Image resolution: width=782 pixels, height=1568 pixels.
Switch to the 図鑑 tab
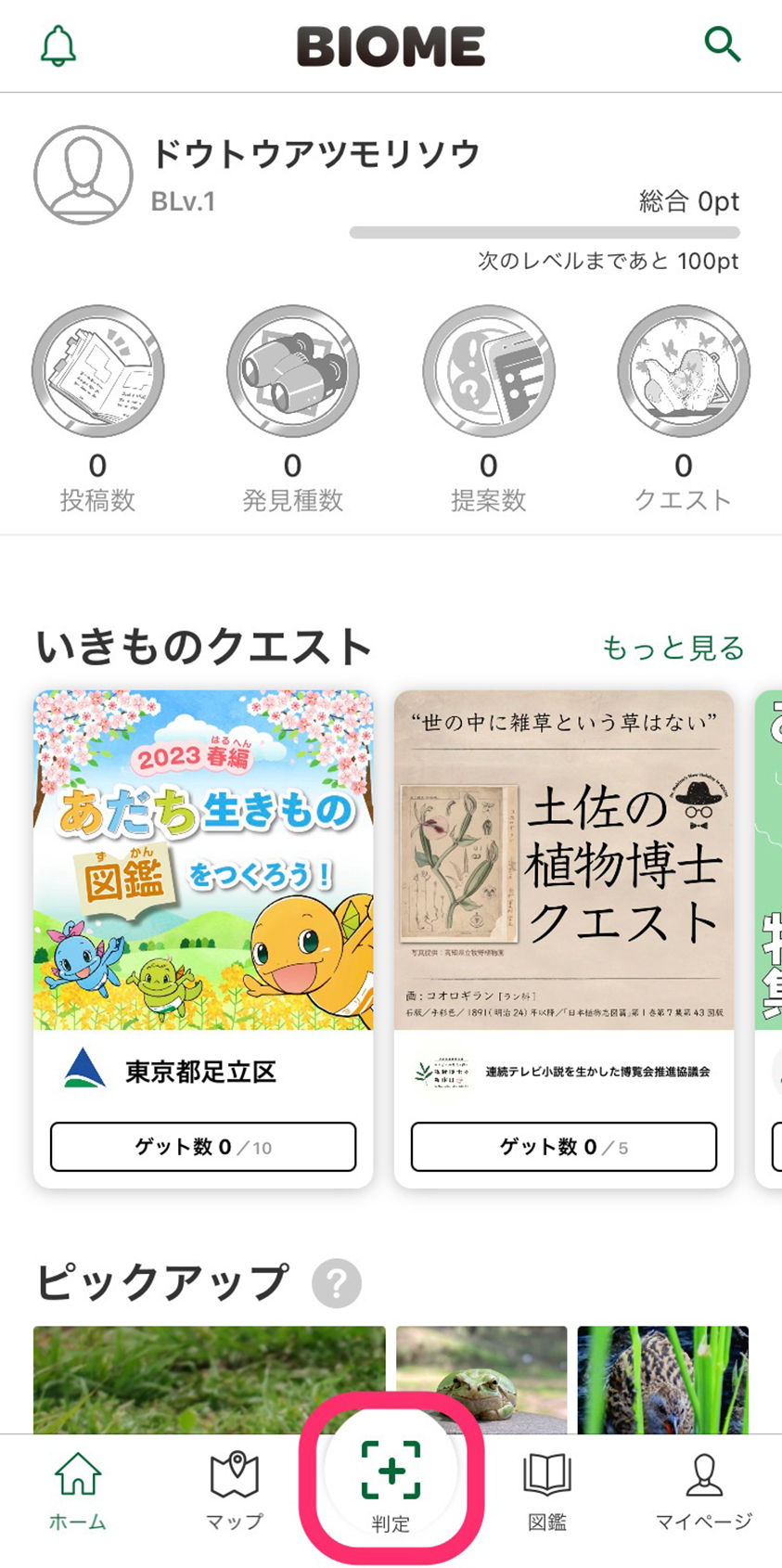(546, 1489)
